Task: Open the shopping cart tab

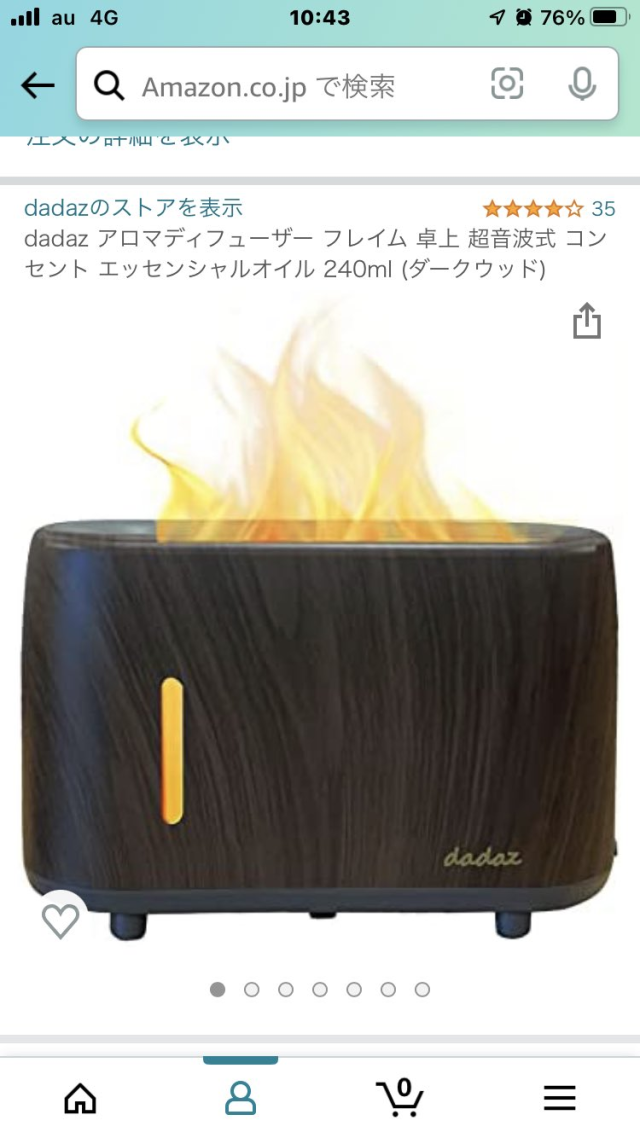Action: [399, 1098]
